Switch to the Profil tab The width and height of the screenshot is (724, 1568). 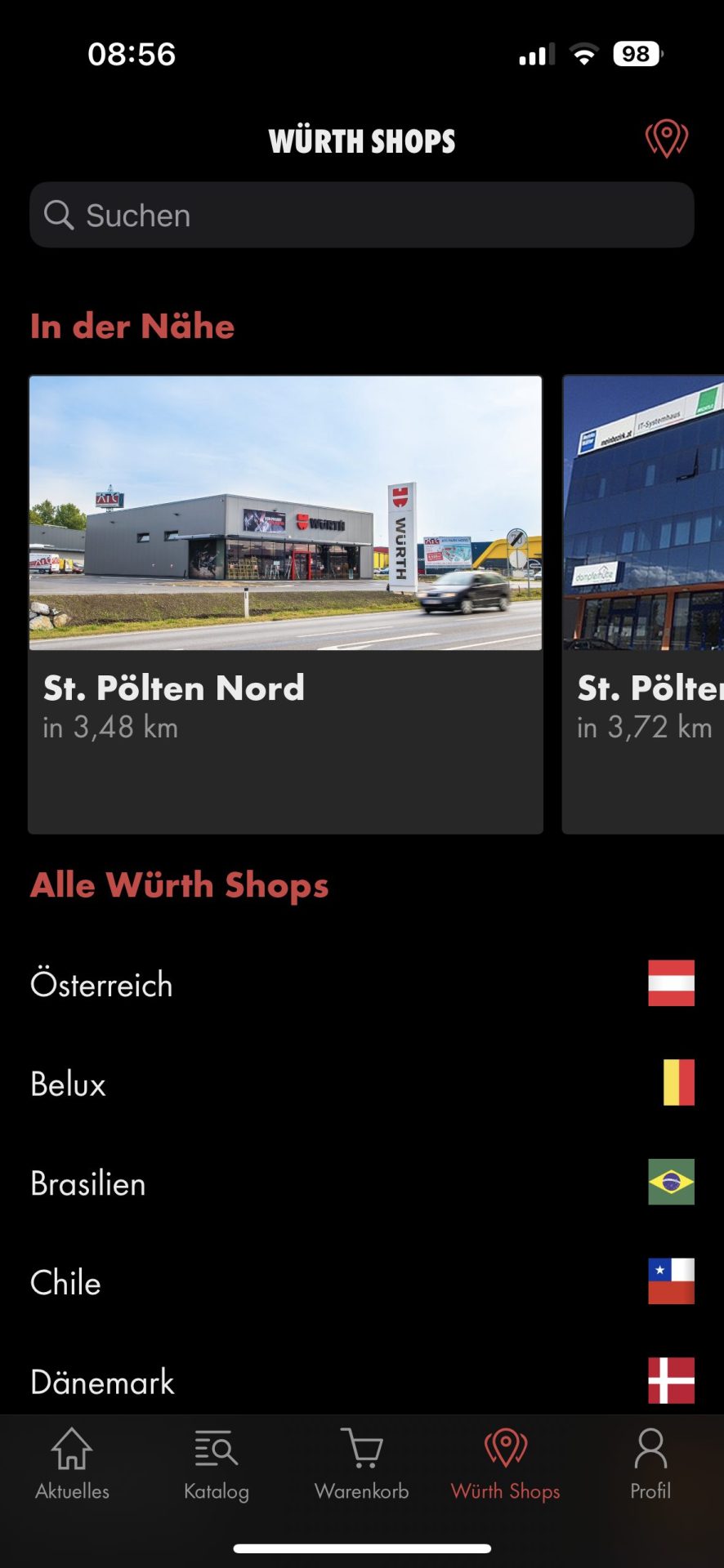(650, 1464)
